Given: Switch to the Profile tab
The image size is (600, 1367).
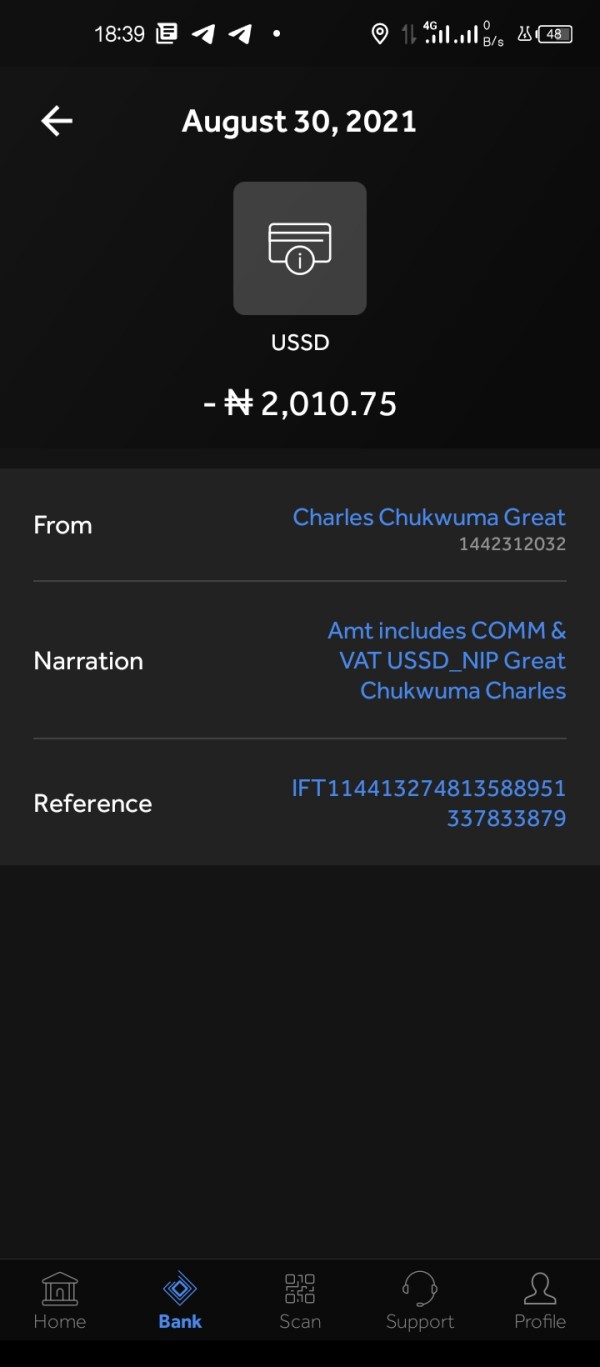Looking at the screenshot, I should click(540, 1300).
